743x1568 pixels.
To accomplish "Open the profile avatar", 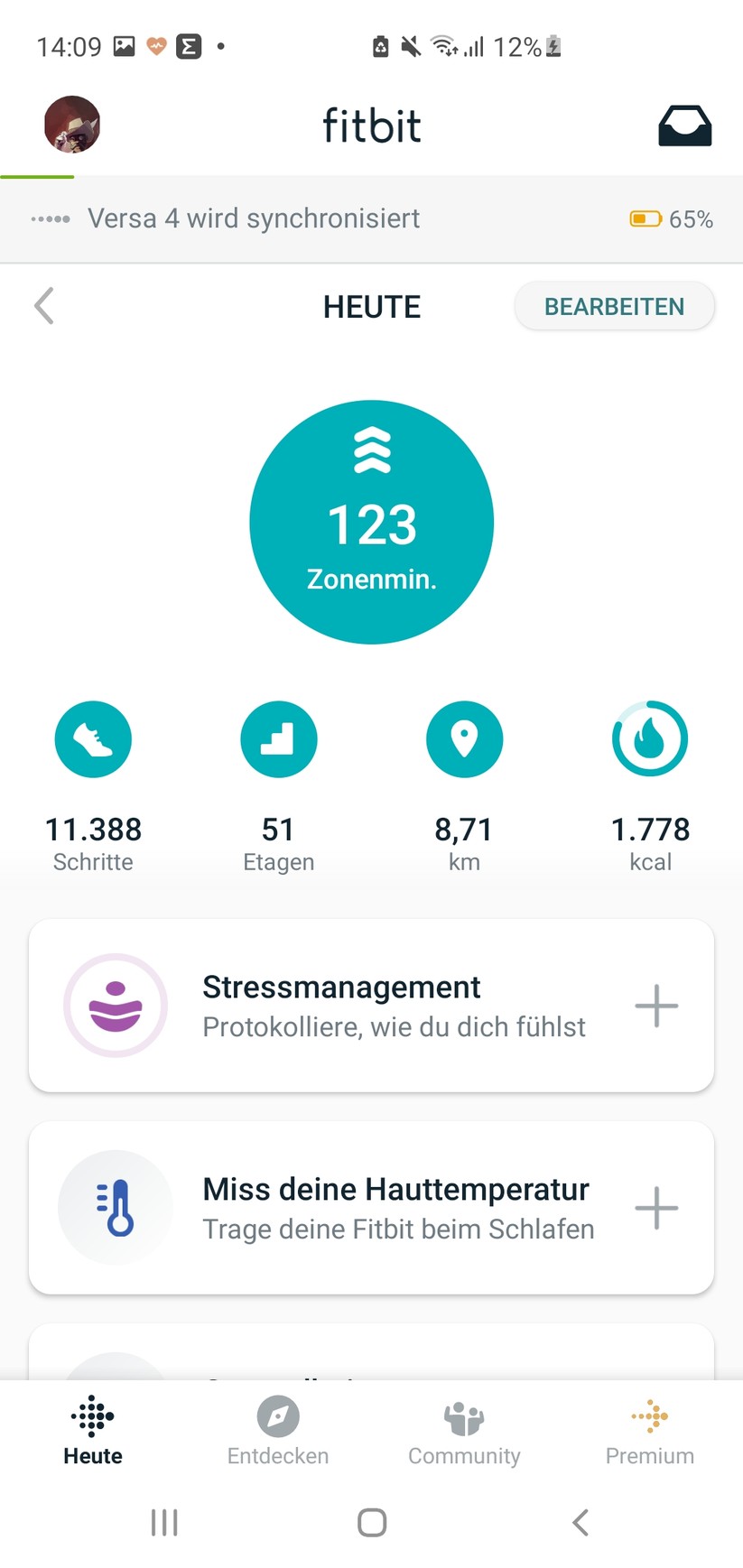I will click(x=72, y=125).
